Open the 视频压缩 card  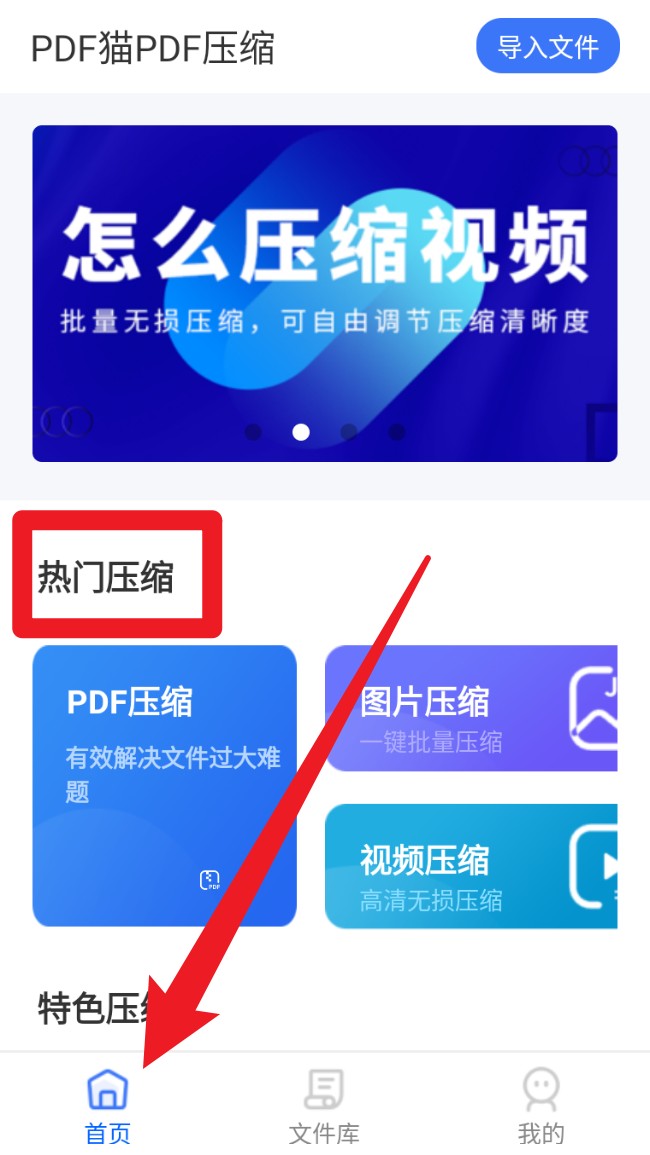(x=470, y=866)
